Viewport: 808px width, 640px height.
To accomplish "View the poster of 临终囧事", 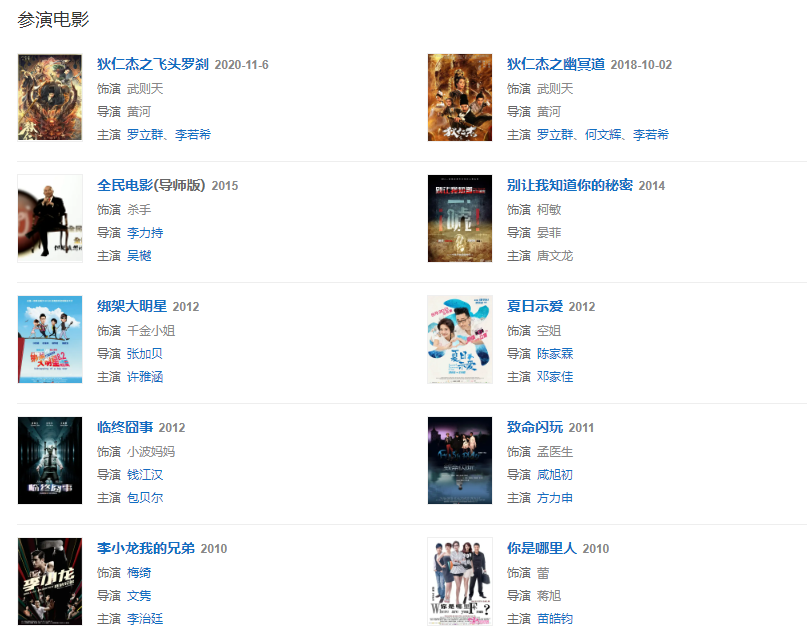I will coord(50,460).
